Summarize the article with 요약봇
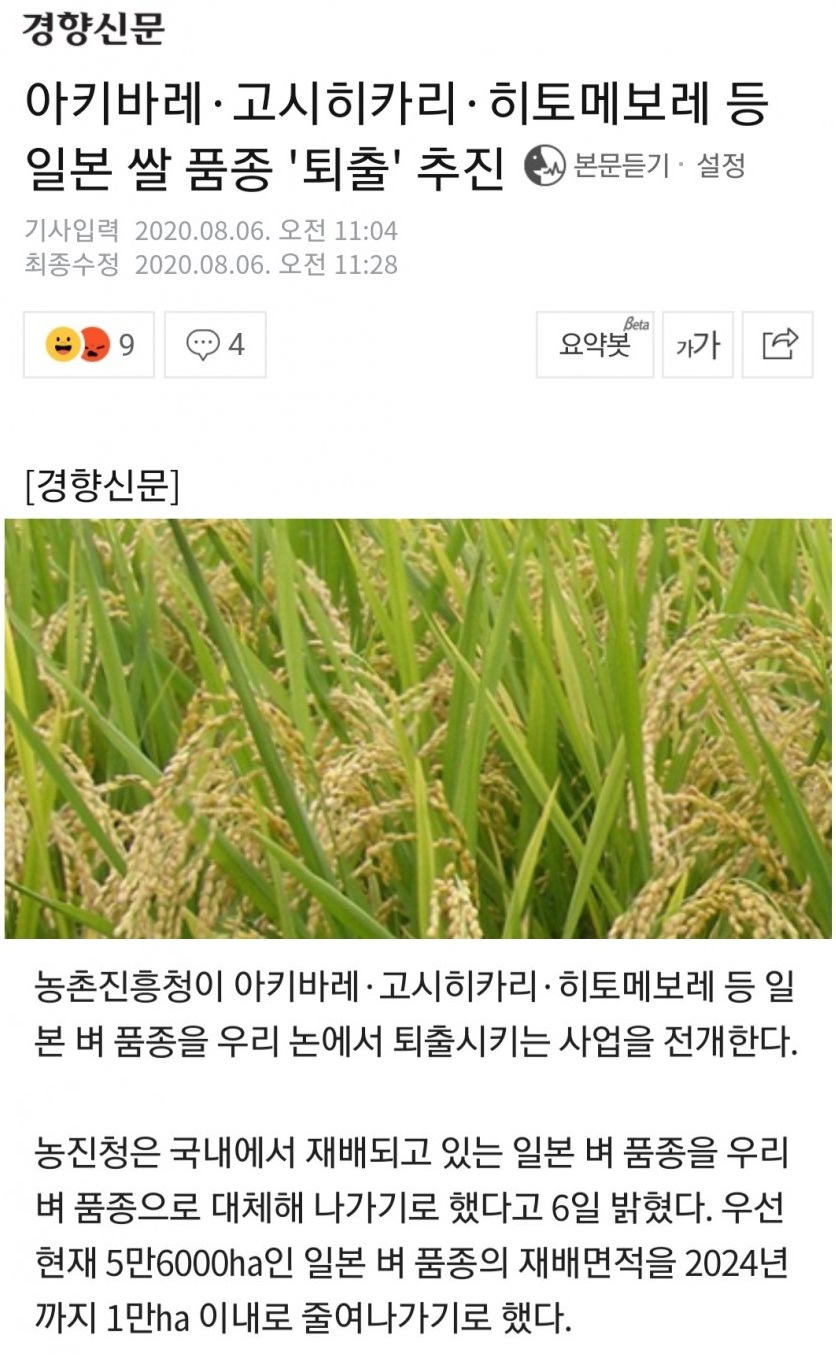Image resolution: width=836 pixels, height=1357 pixels. tap(595, 345)
